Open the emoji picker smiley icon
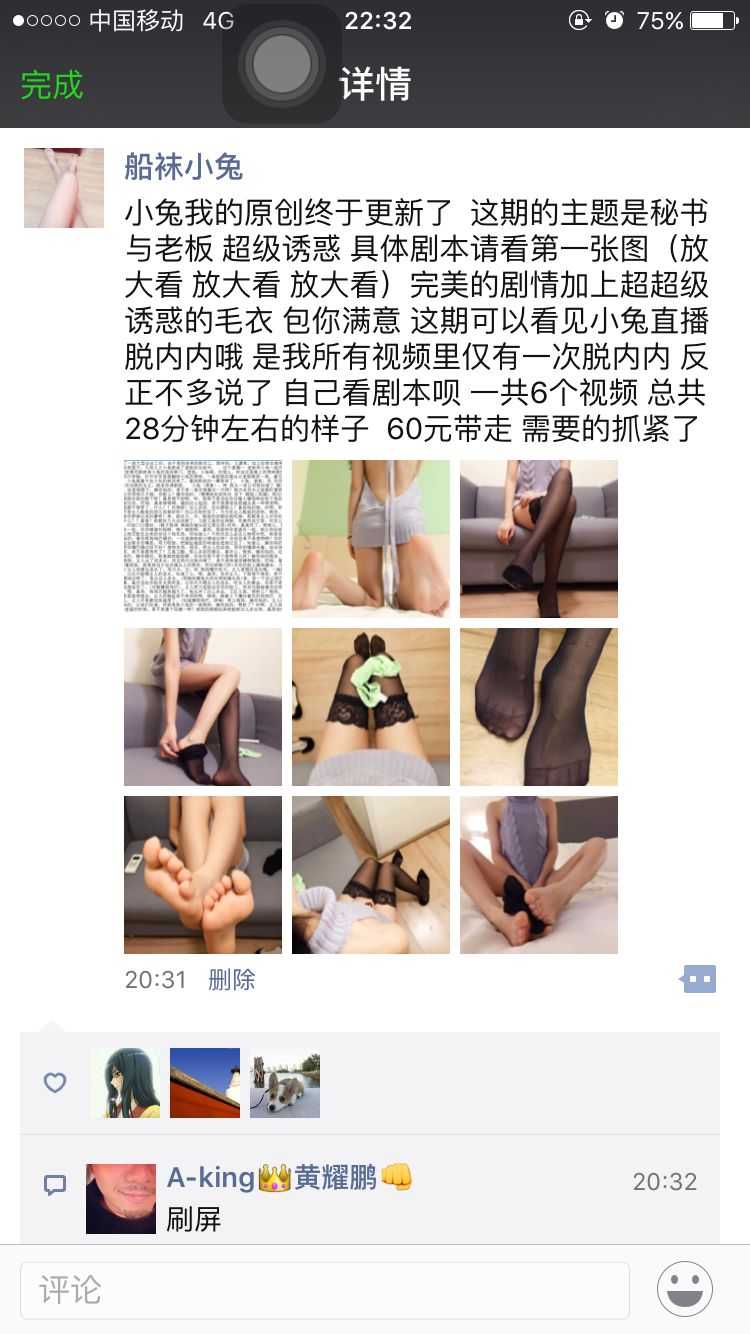750x1334 pixels. coord(684,1290)
